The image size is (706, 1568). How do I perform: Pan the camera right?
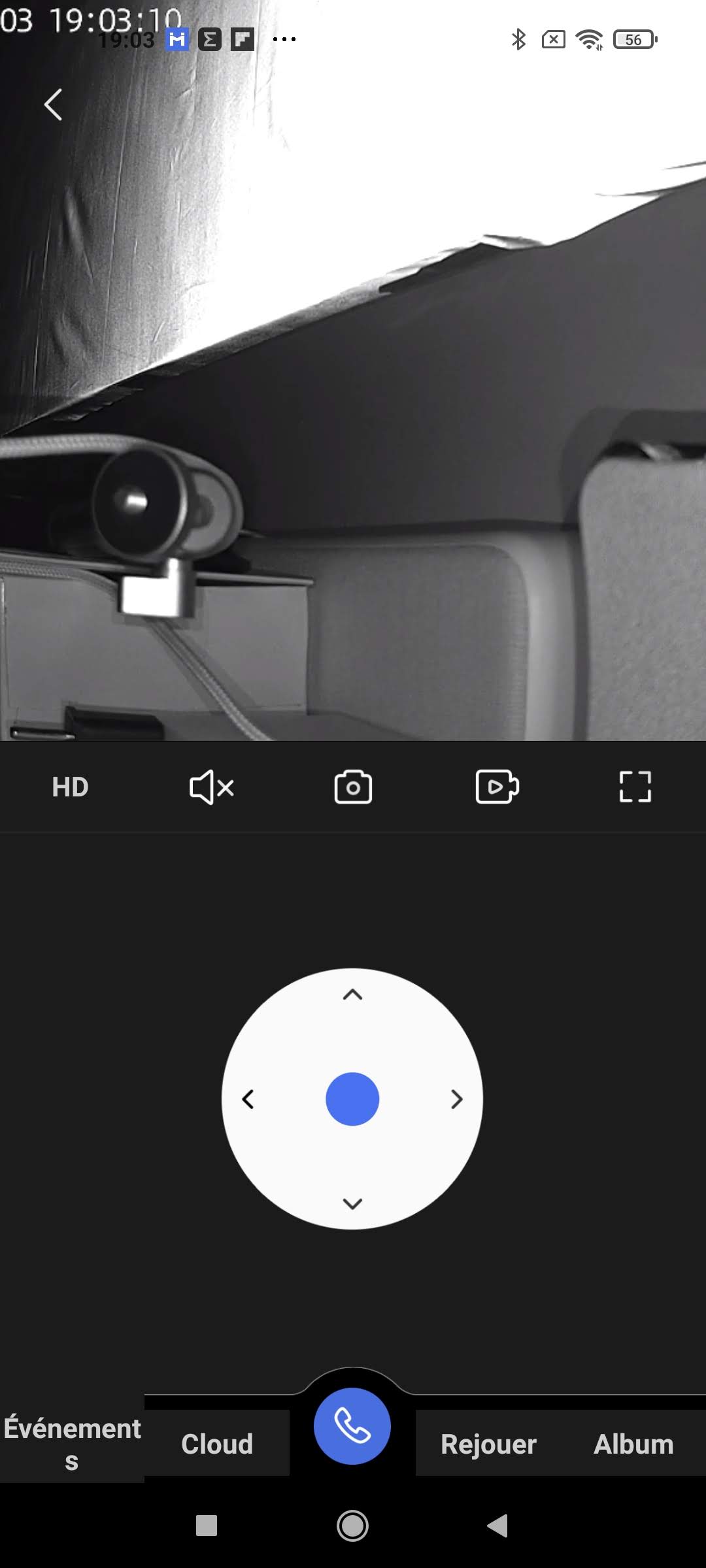click(457, 1100)
